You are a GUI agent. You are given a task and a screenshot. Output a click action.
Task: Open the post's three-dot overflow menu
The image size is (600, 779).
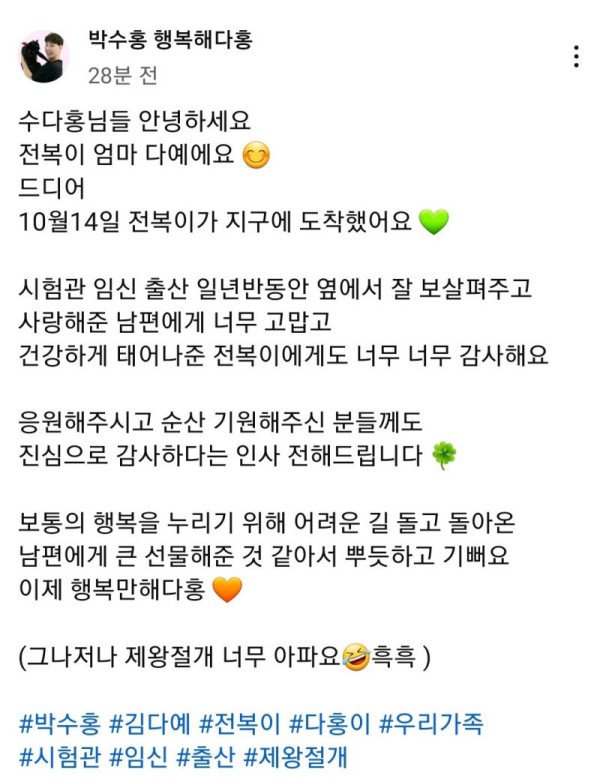pos(576,57)
